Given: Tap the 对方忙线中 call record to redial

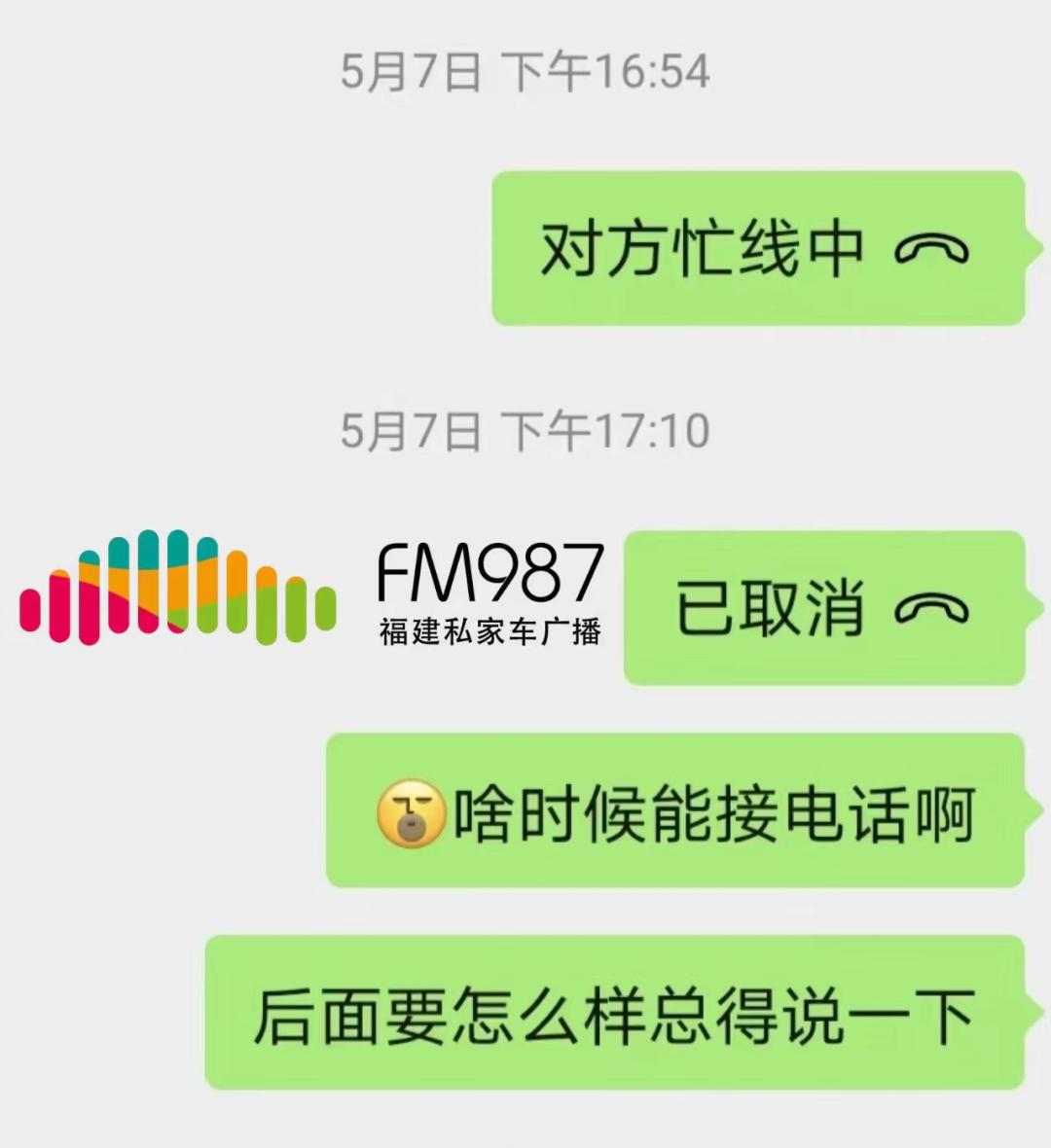Looking at the screenshot, I should [757, 249].
